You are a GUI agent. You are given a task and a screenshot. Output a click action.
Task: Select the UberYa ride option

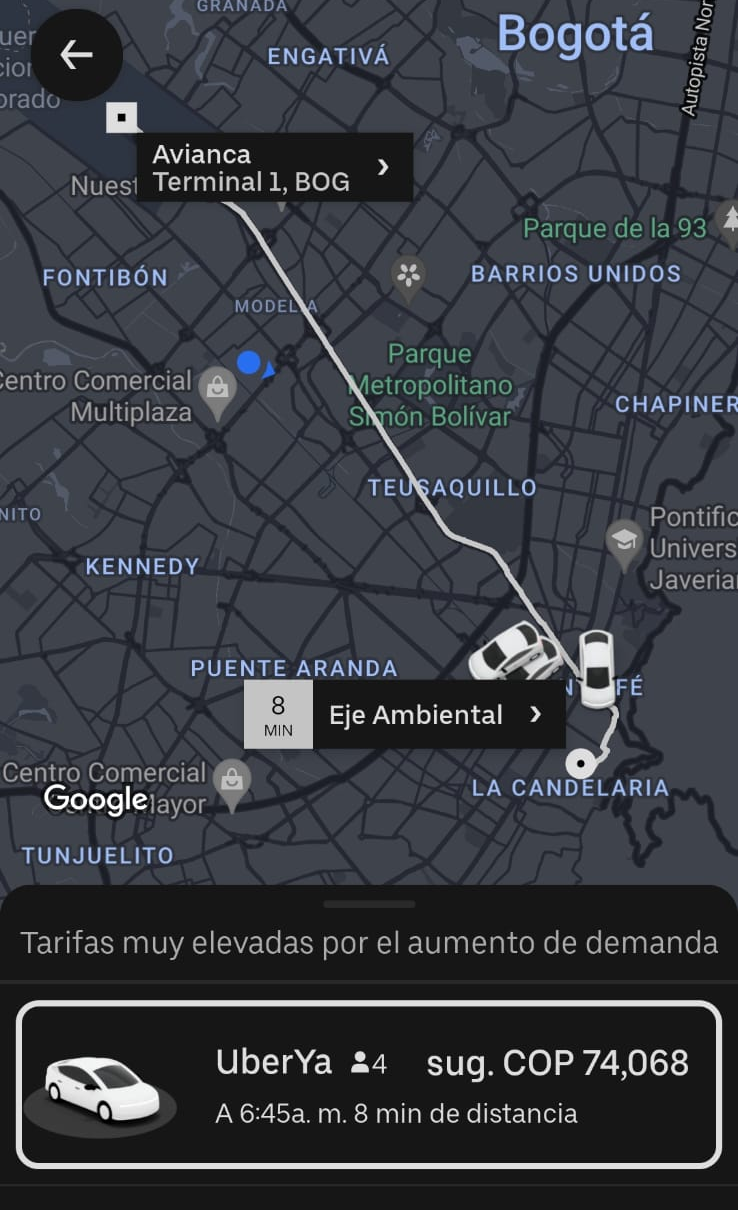click(x=368, y=1084)
